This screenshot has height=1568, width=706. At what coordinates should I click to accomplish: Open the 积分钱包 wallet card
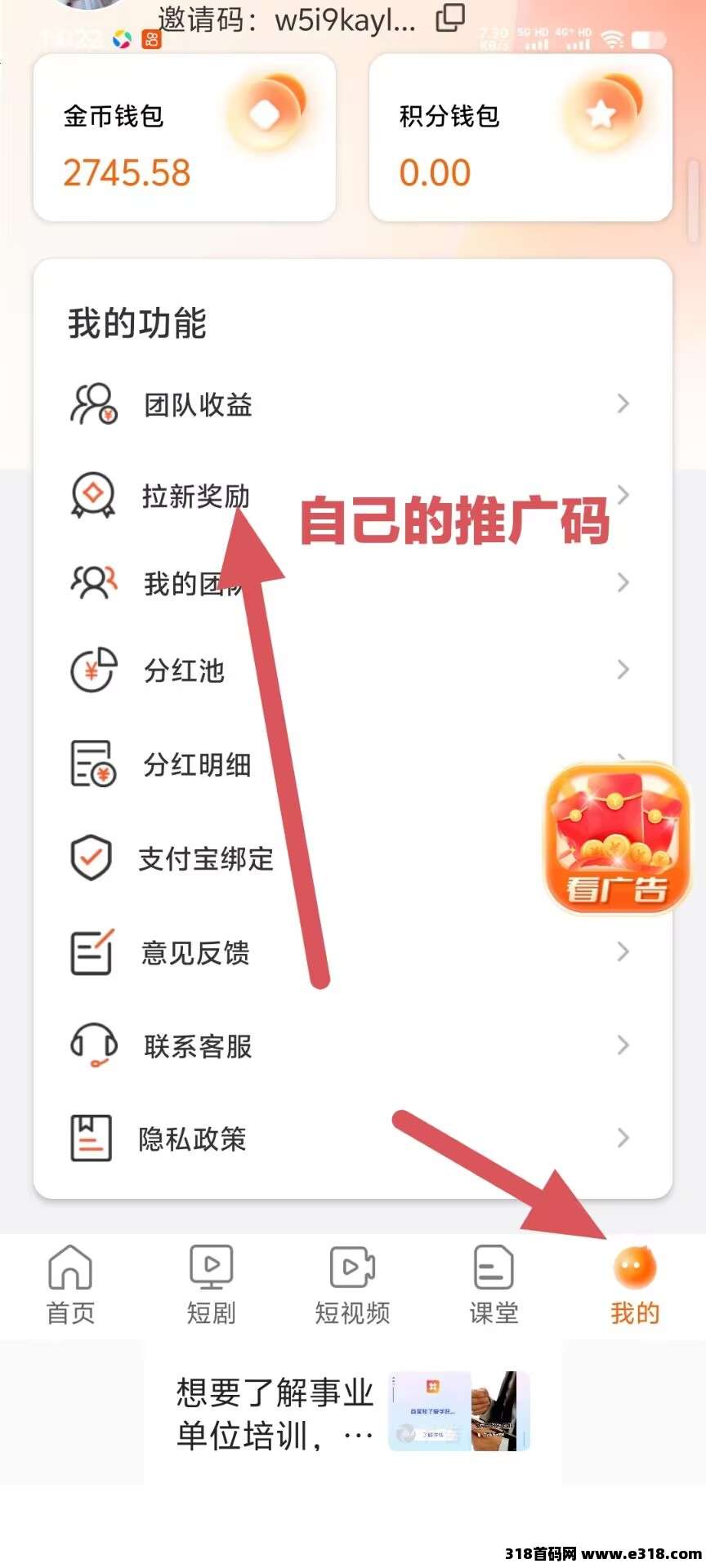[x=521, y=139]
